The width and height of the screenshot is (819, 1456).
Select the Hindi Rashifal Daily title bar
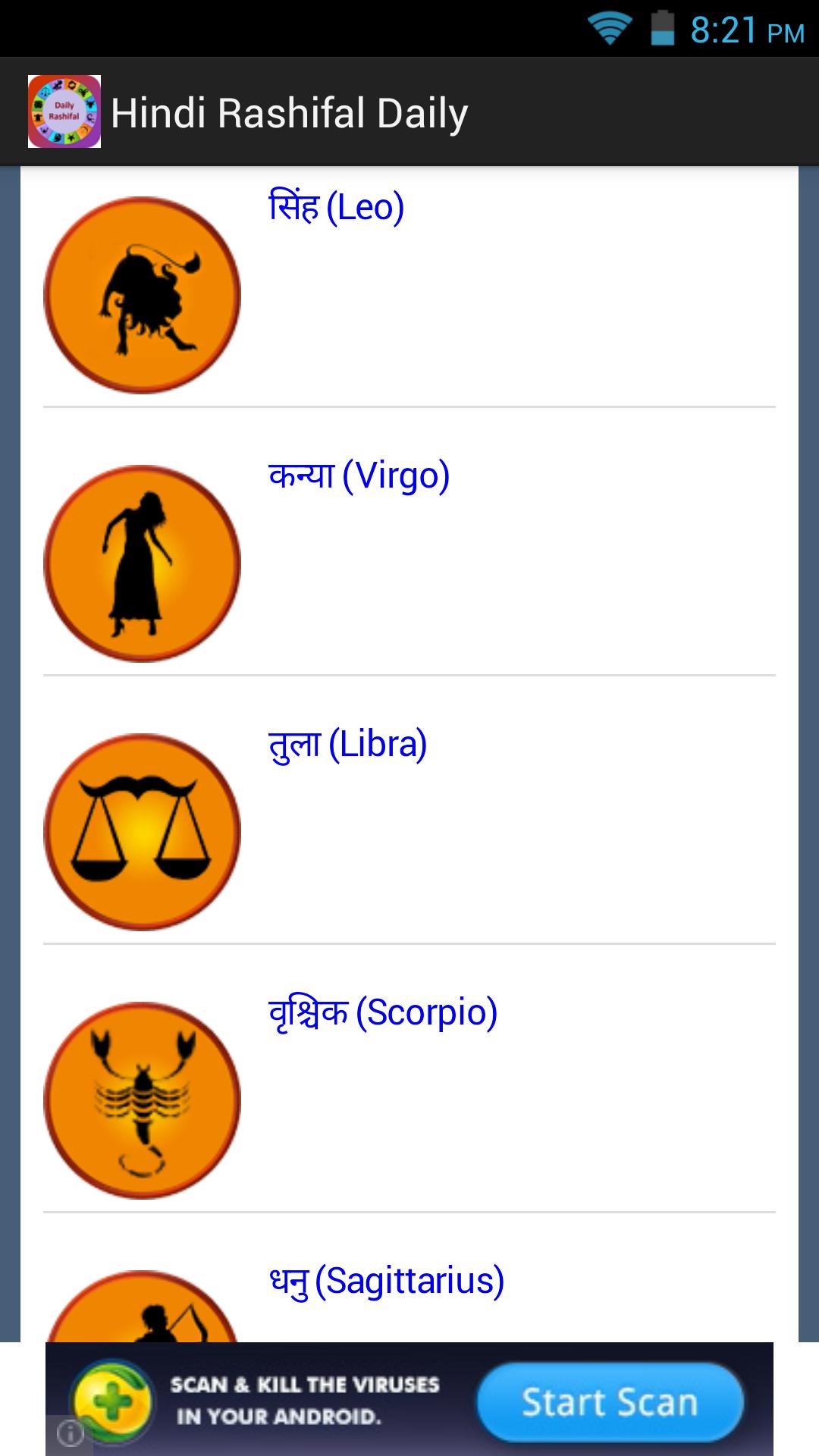(290, 112)
